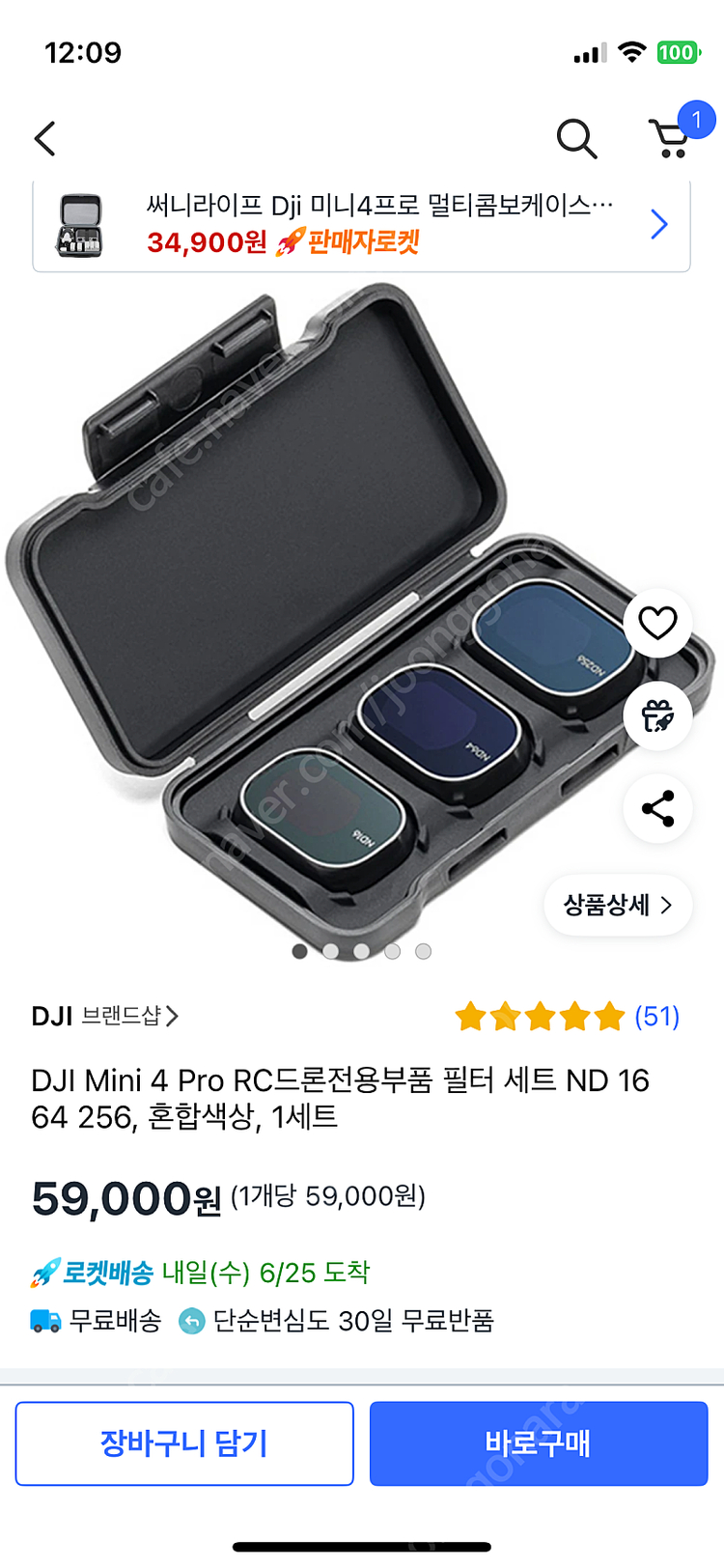Open 상품상세 product details

[x=617, y=905]
